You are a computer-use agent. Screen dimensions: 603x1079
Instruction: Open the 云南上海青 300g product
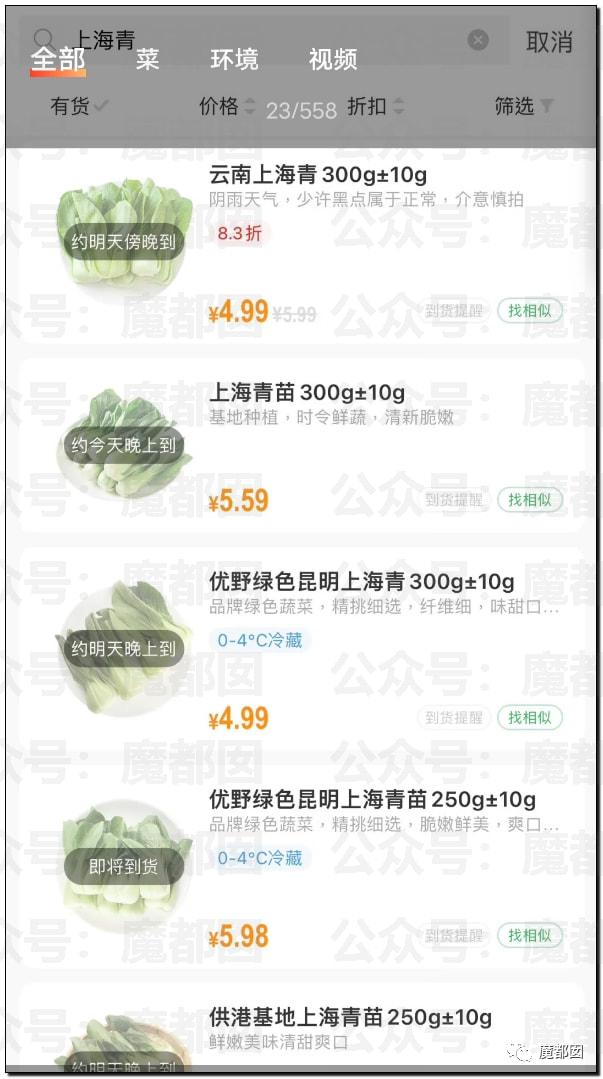click(302, 249)
